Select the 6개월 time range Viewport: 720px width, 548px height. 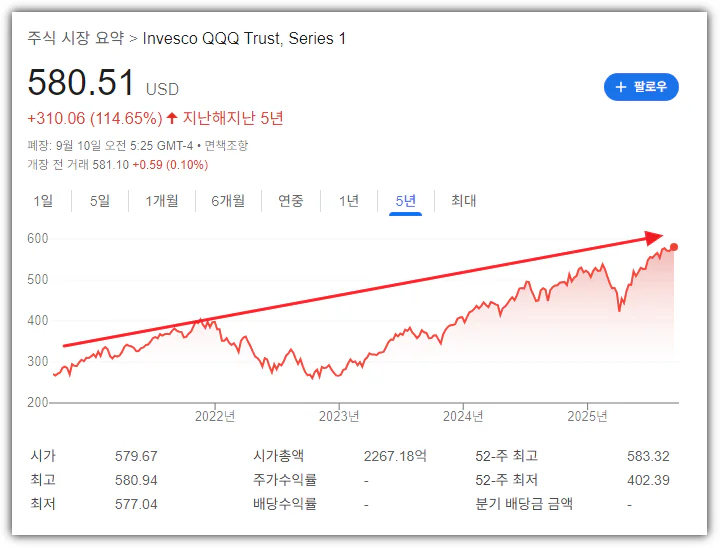(x=227, y=201)
